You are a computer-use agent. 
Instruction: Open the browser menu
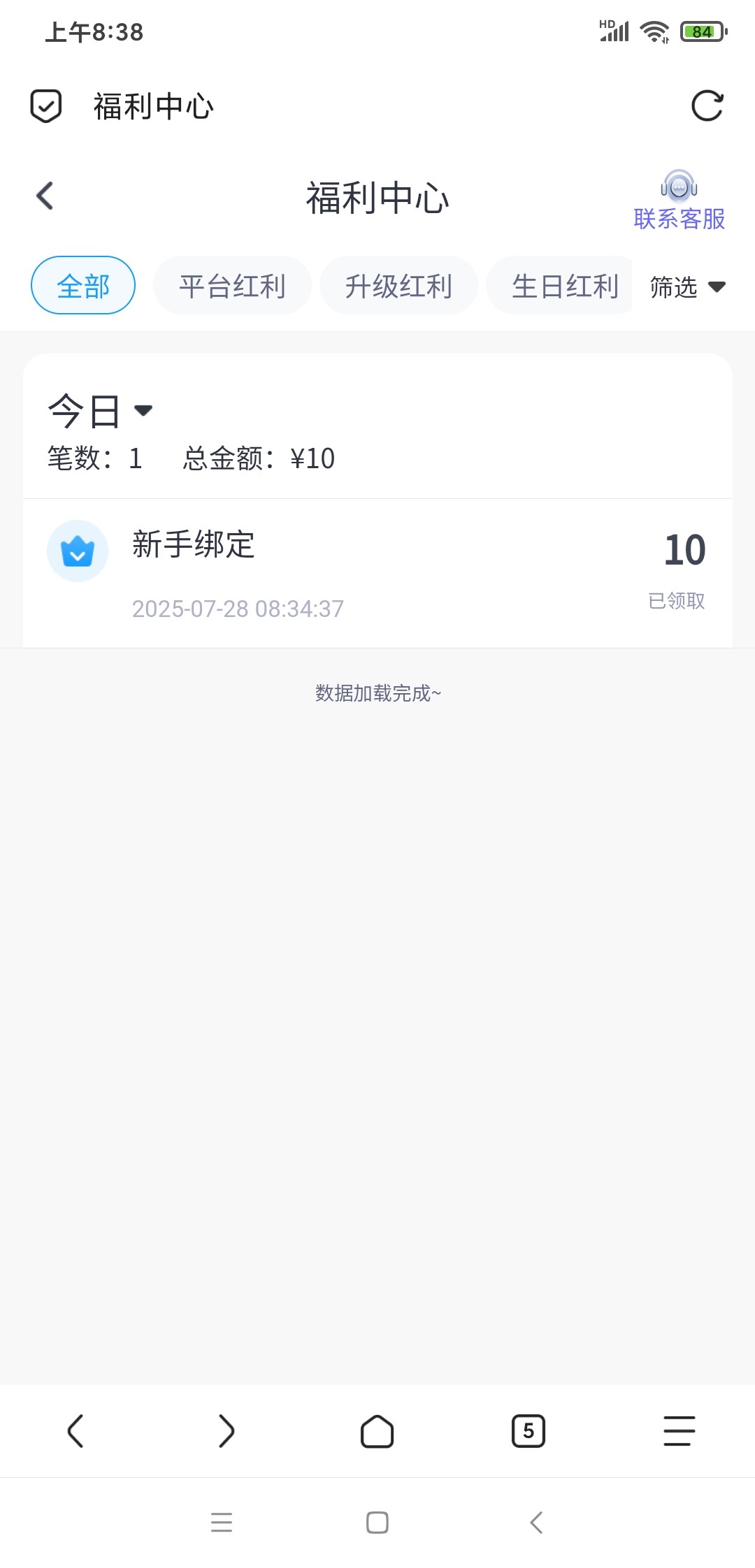(x=679, y=1431)
